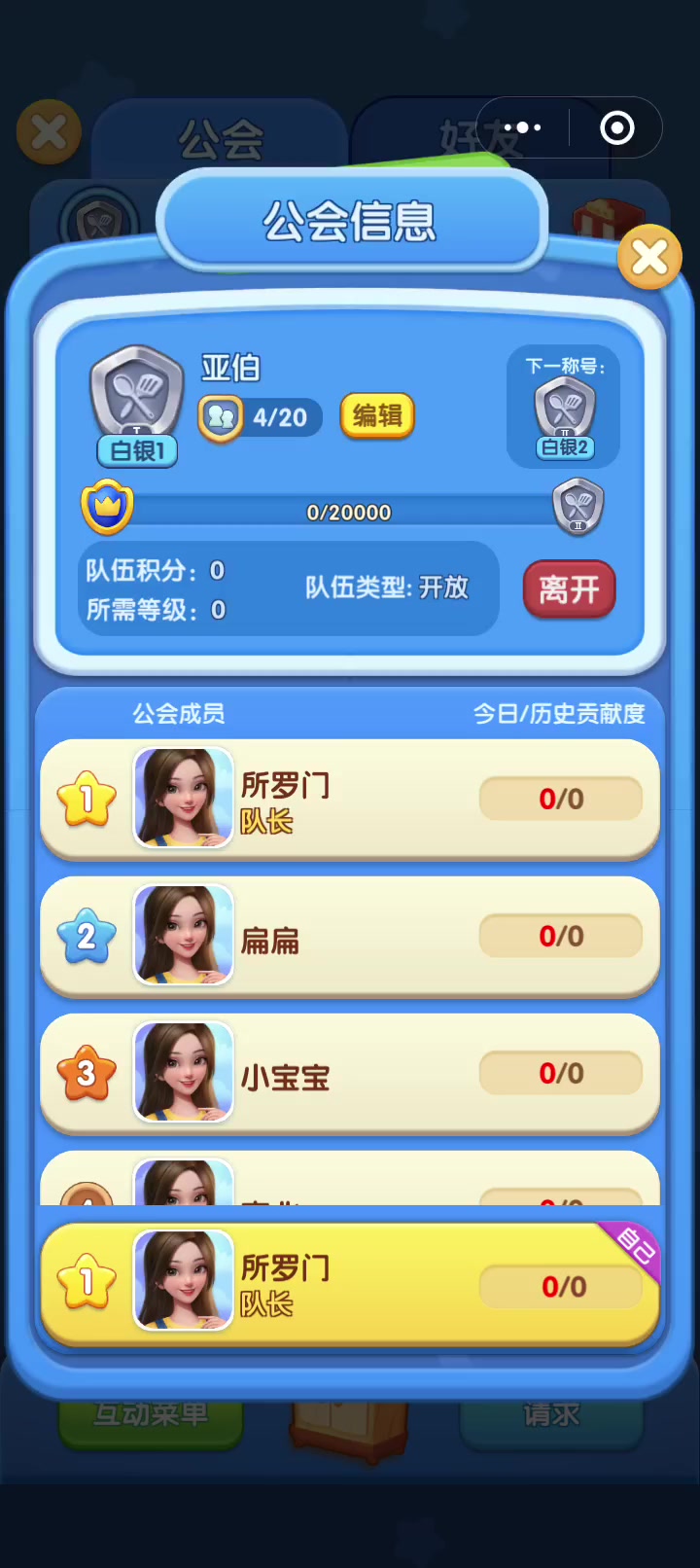Image resolution: width=700 pixels, height=1568 pixels.
Task: Tap your own highlighted 所罗门 row marked 自己
Action: pos(350,1285)
